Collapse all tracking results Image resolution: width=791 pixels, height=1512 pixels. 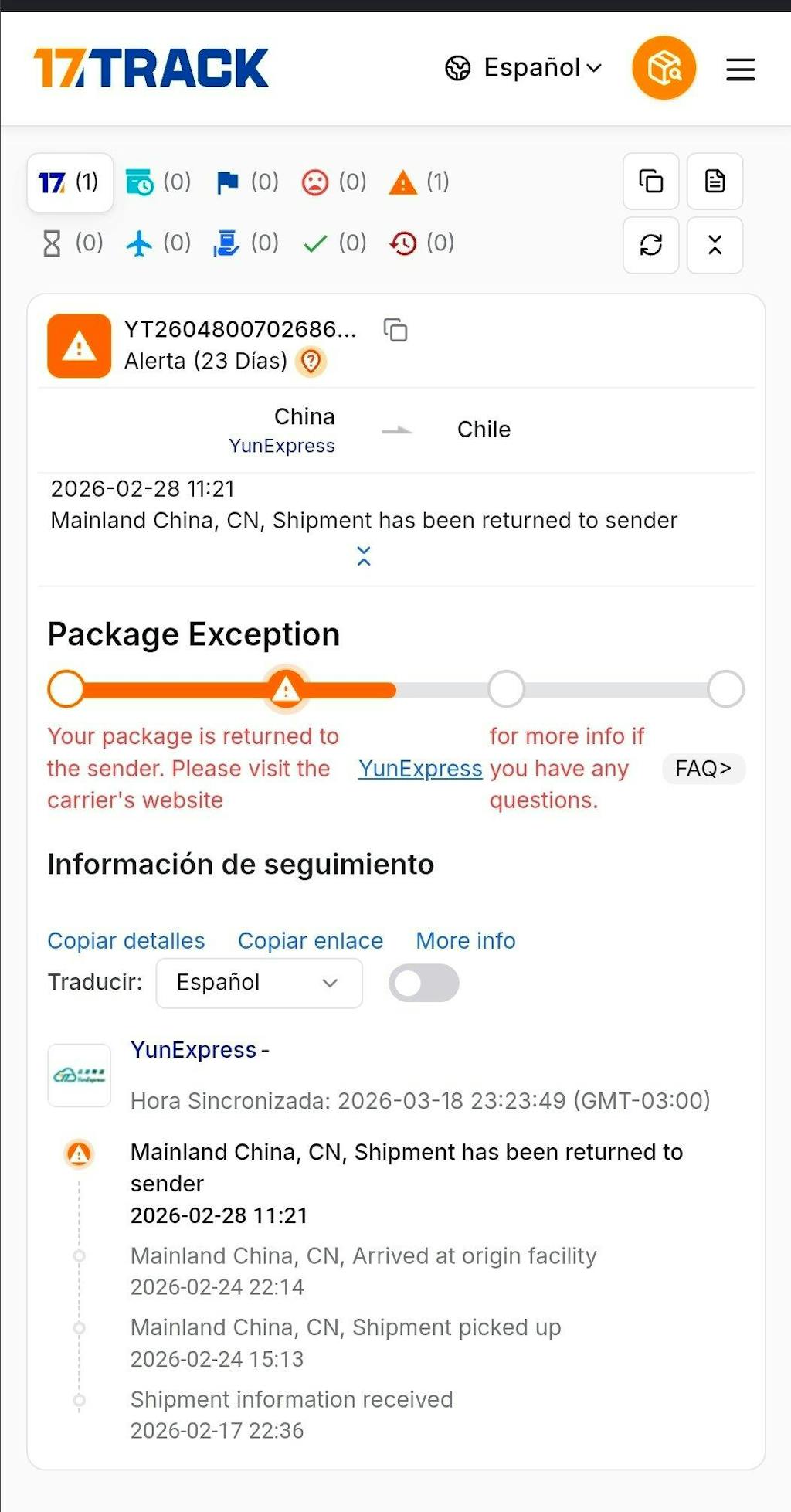point(715,245)
